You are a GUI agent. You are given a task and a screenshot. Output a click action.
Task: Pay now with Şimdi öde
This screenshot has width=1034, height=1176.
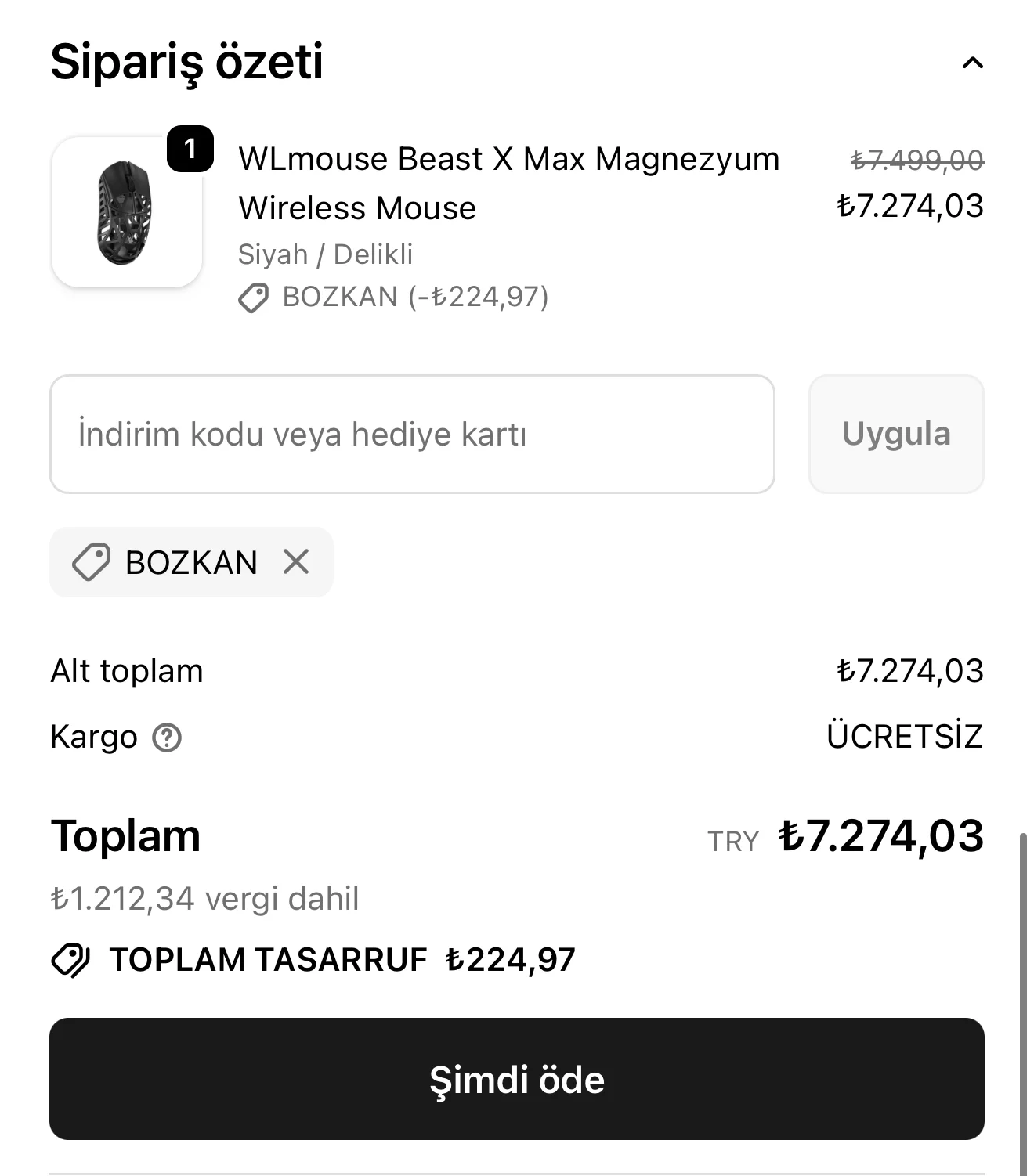(517, 1078)
